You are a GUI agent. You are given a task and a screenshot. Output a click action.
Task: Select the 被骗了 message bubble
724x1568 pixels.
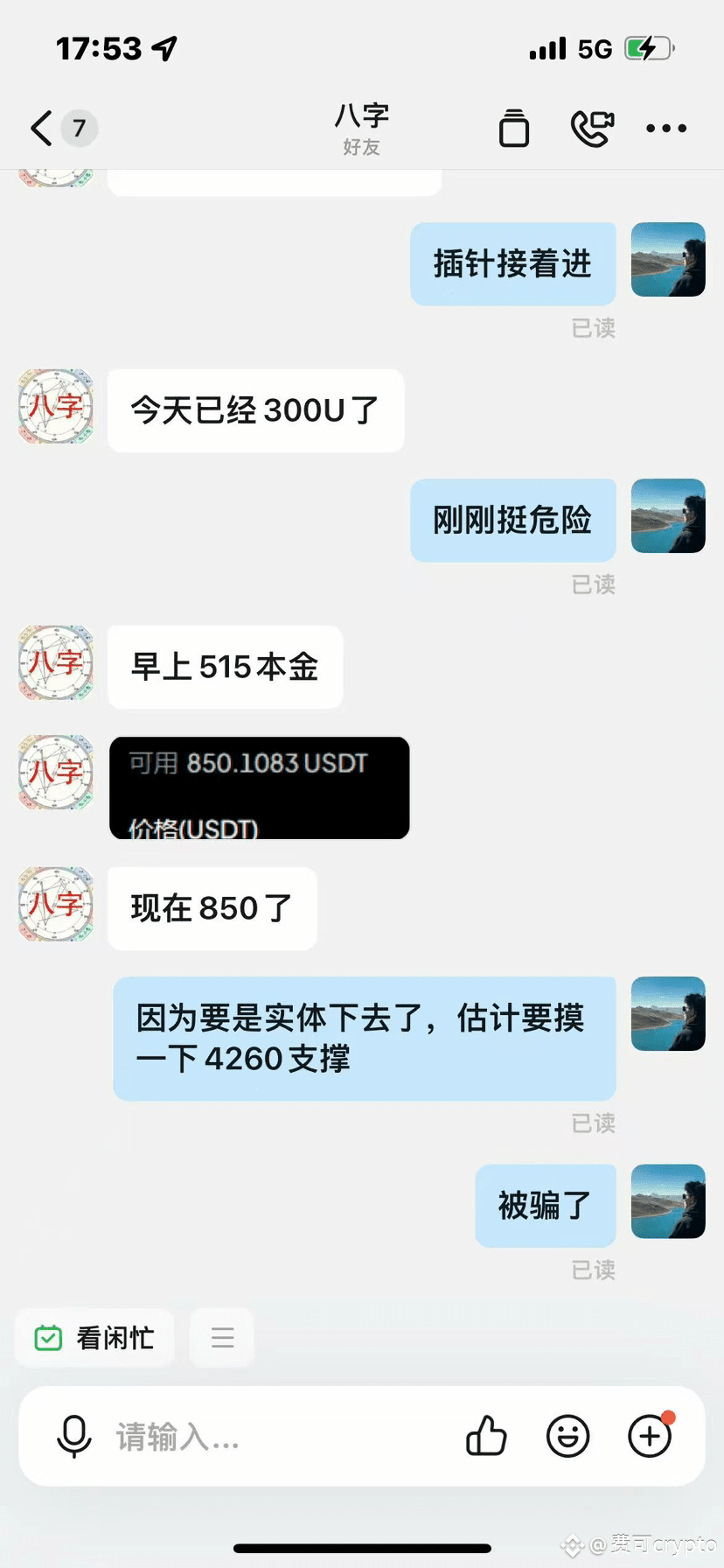pyautogui.click(x=545, y=1205)
